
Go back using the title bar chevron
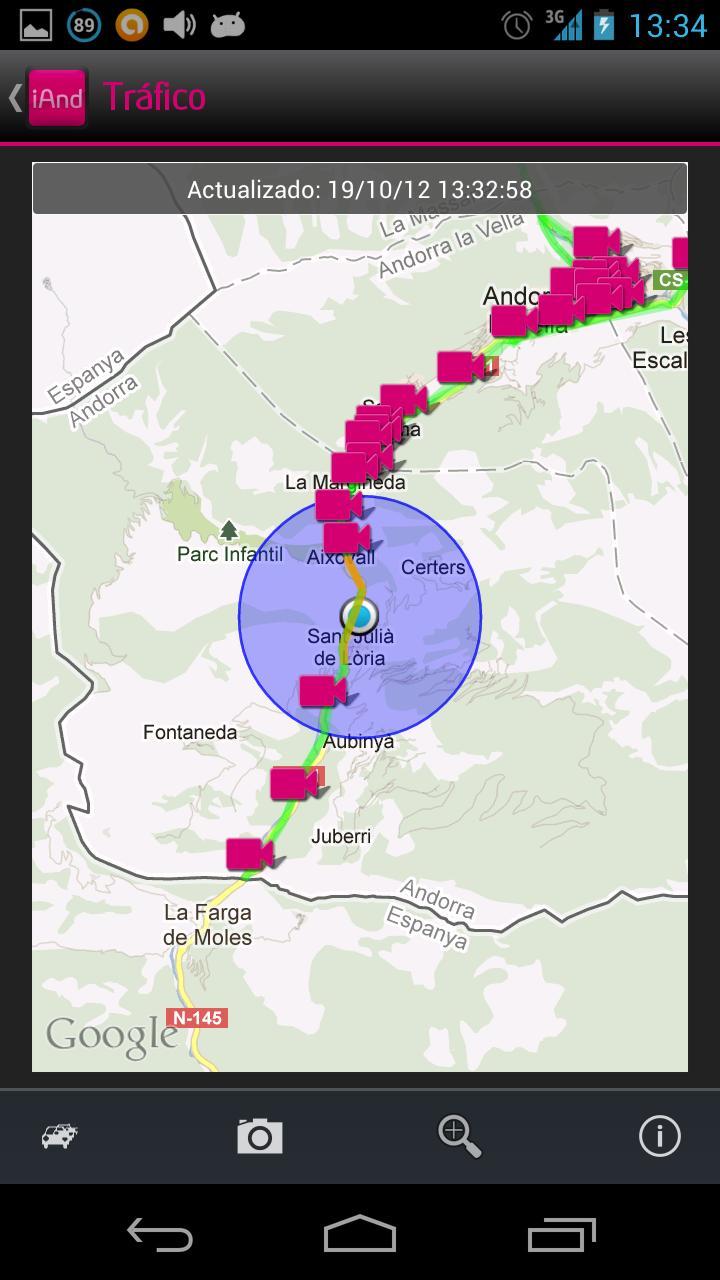click(x=14, y=97)
